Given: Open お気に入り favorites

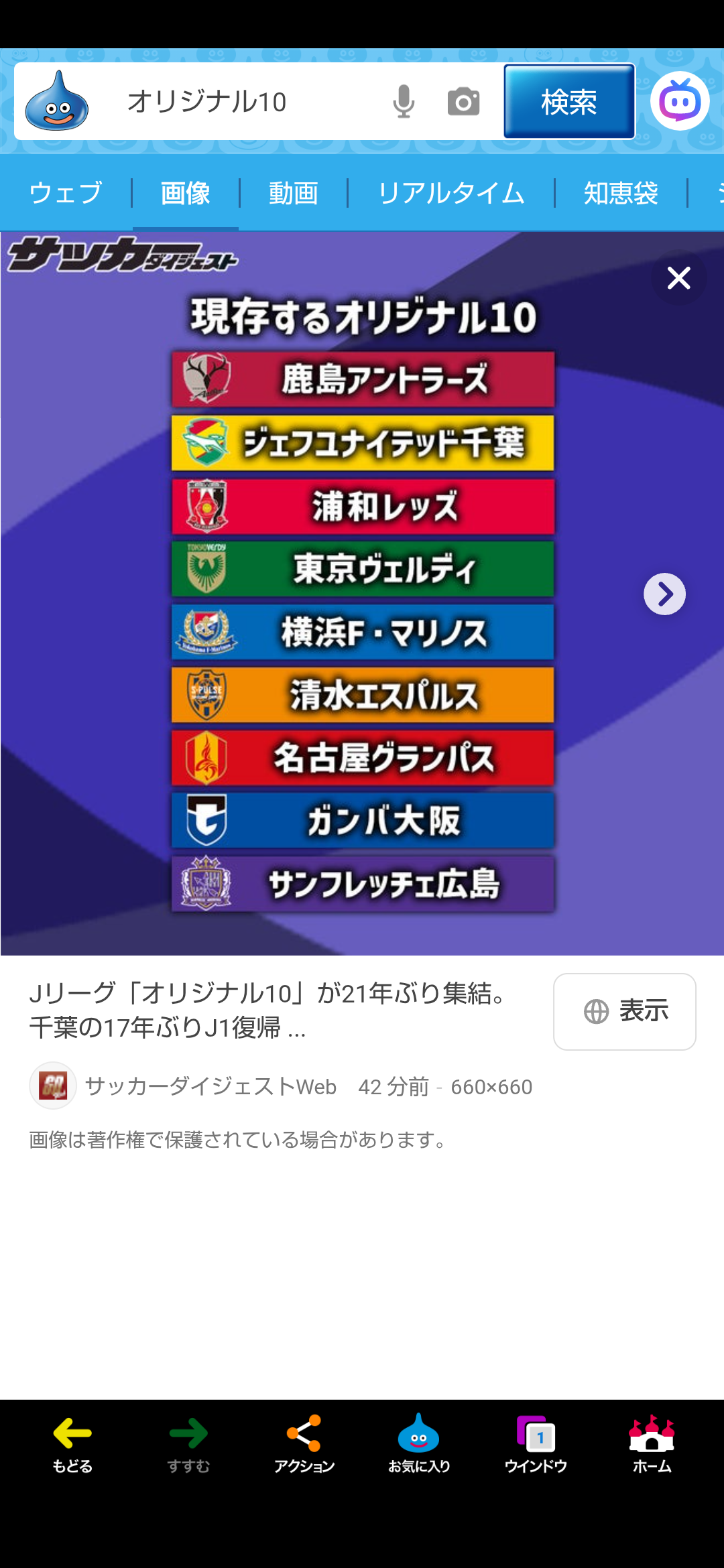Looking at the screenshot, I should (419, 1444).
